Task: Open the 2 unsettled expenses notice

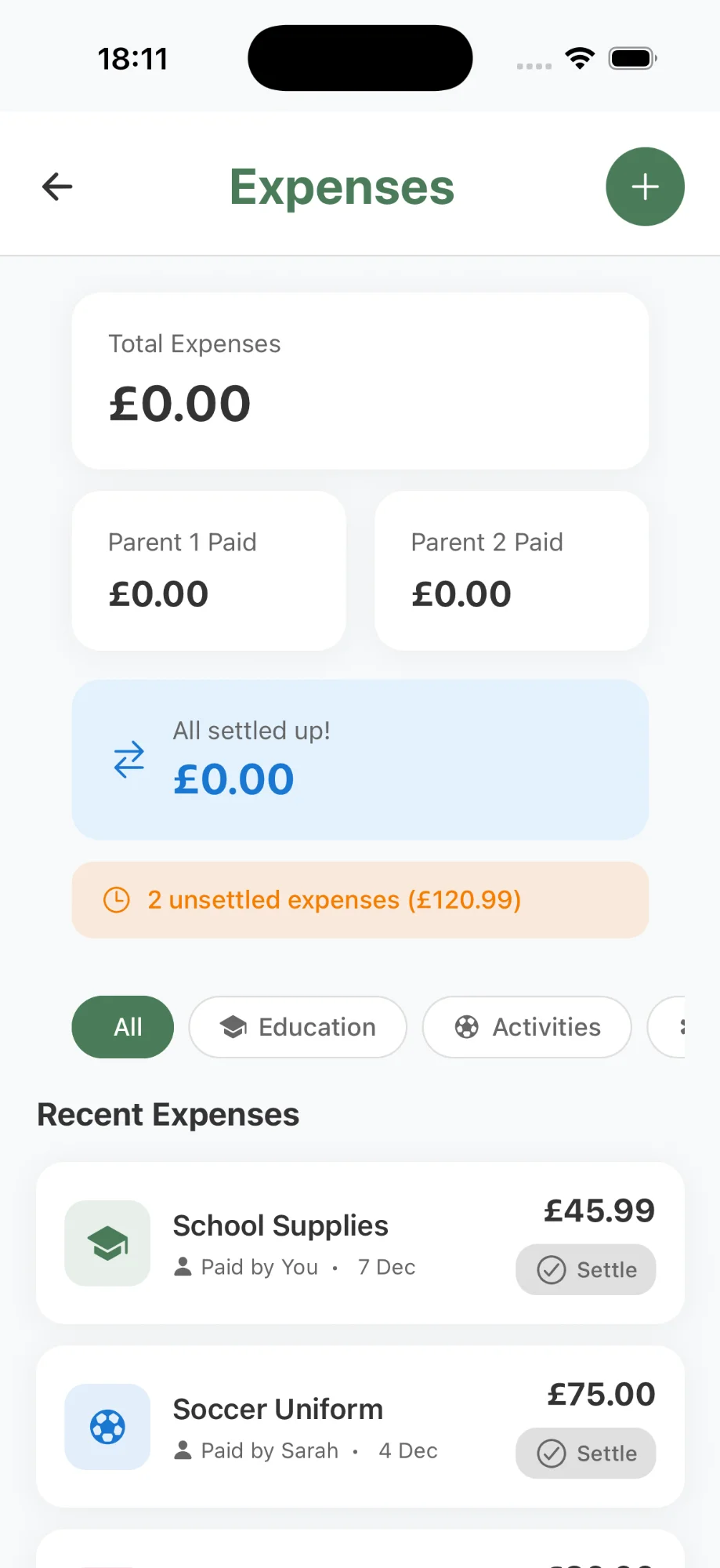Action: pos(360,900)
